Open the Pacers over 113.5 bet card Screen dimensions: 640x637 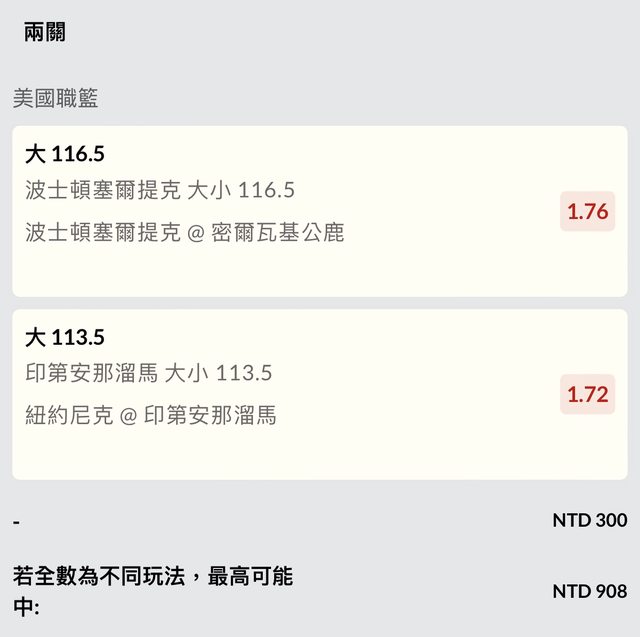[280, 394]
